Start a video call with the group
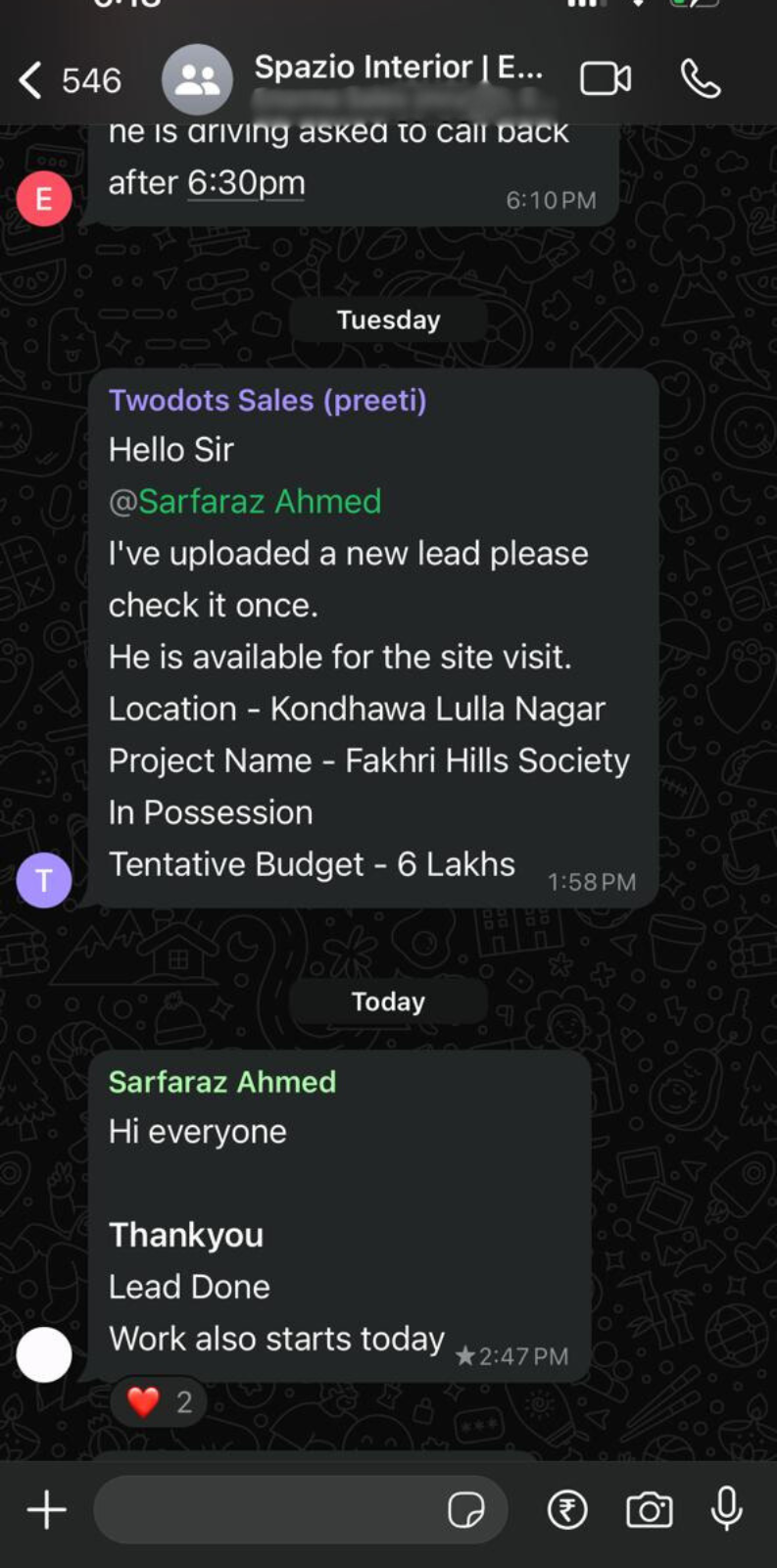The image size is (777, 1568). [x=606, y=79]
